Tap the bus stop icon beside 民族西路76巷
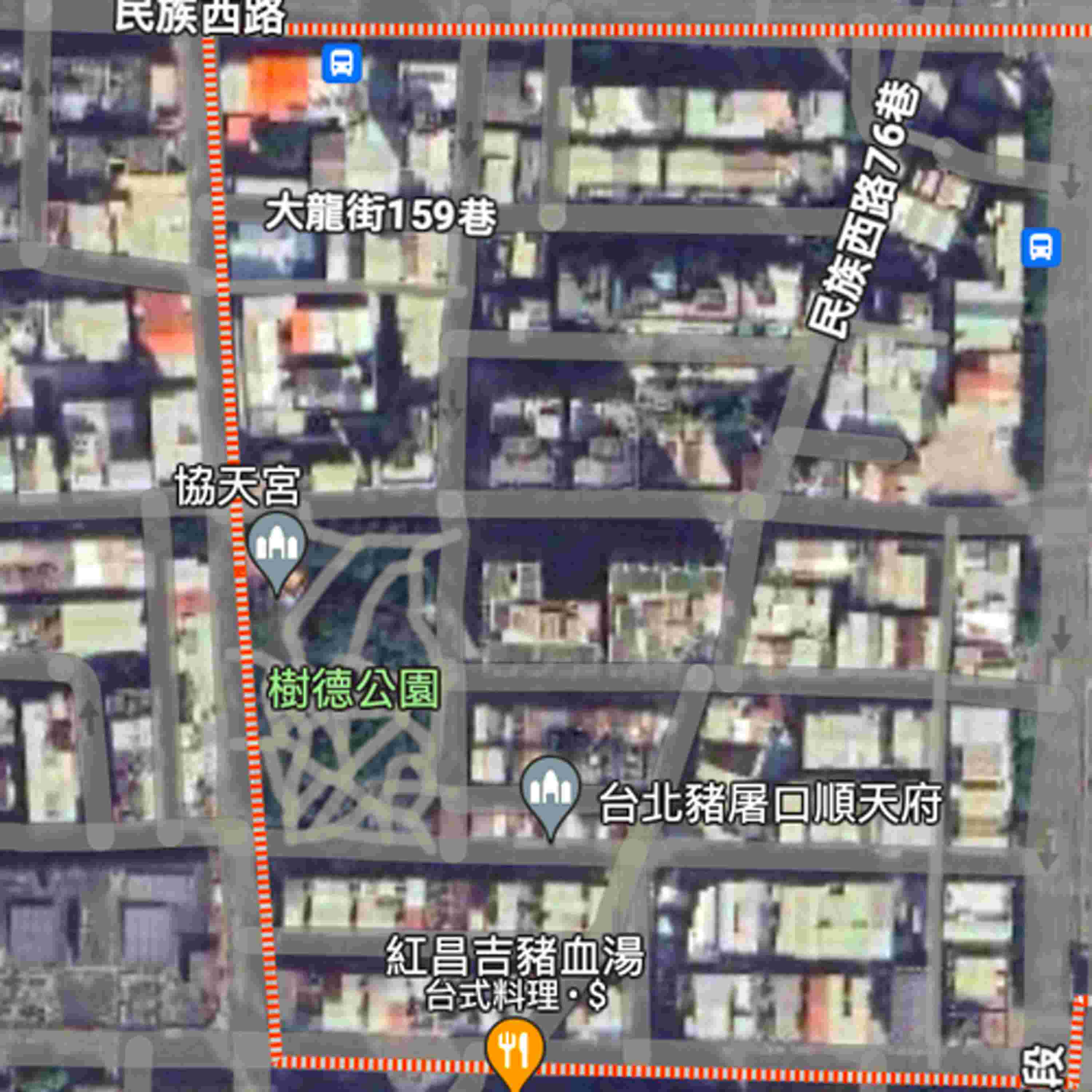 click(1041, 246)
